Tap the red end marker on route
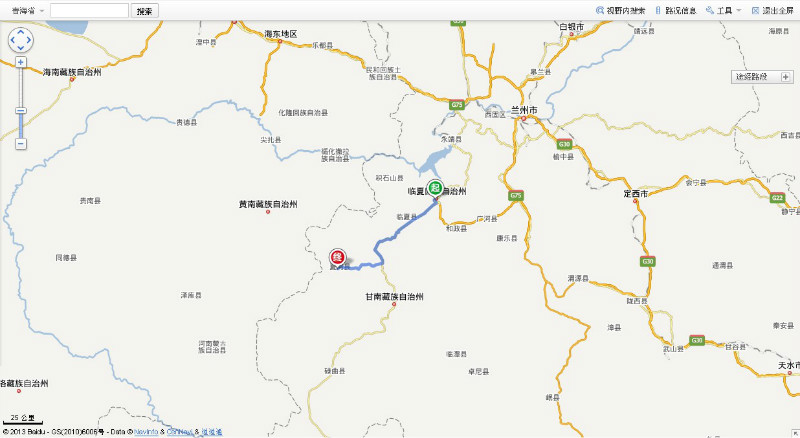 click(337, 256)
